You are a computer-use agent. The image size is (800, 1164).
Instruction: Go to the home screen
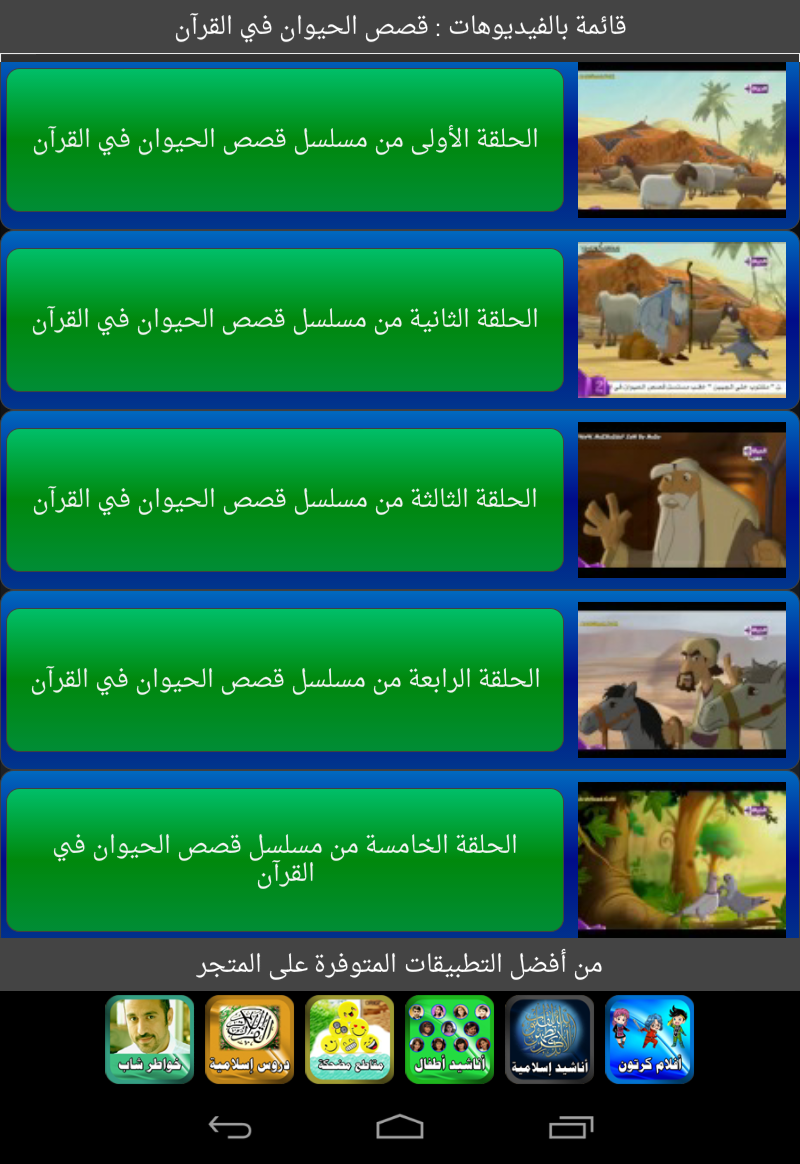pos(400,1127)
